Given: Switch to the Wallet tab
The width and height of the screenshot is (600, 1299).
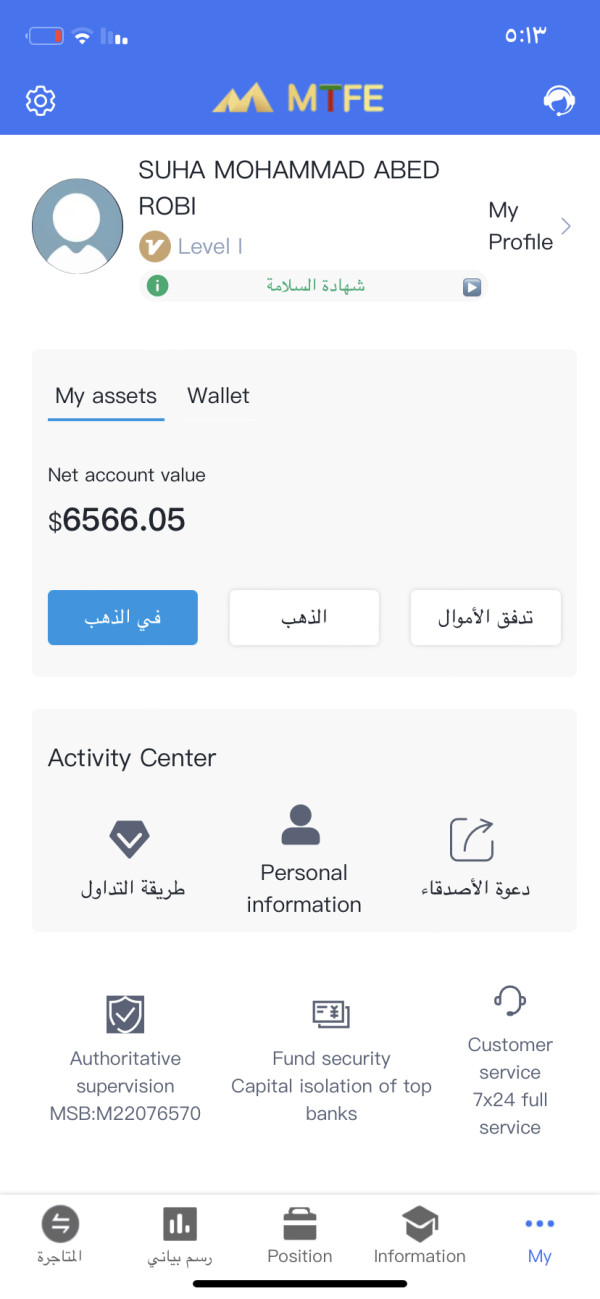Looking at the screenshot, I should point(218,396).
